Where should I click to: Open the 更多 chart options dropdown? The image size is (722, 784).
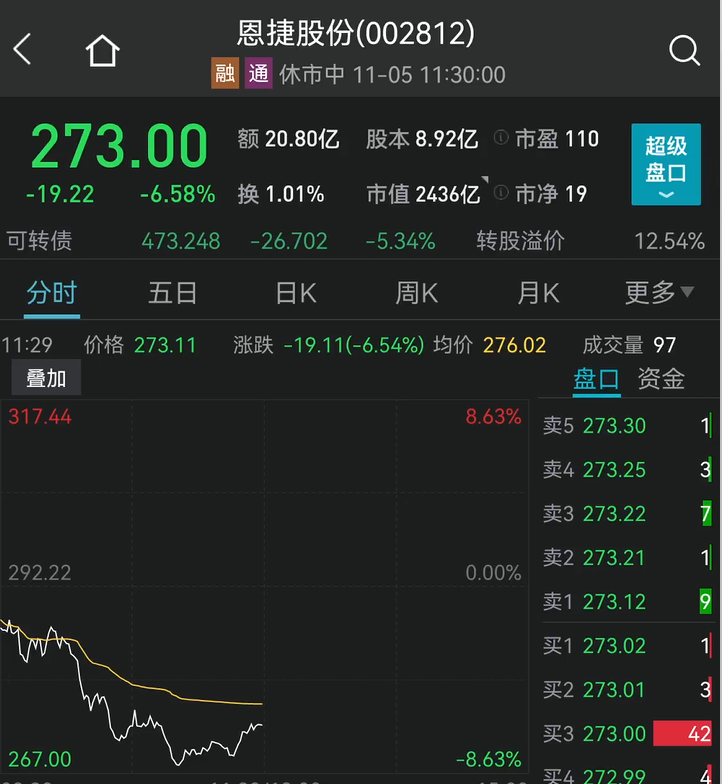(x=659, y=293)
